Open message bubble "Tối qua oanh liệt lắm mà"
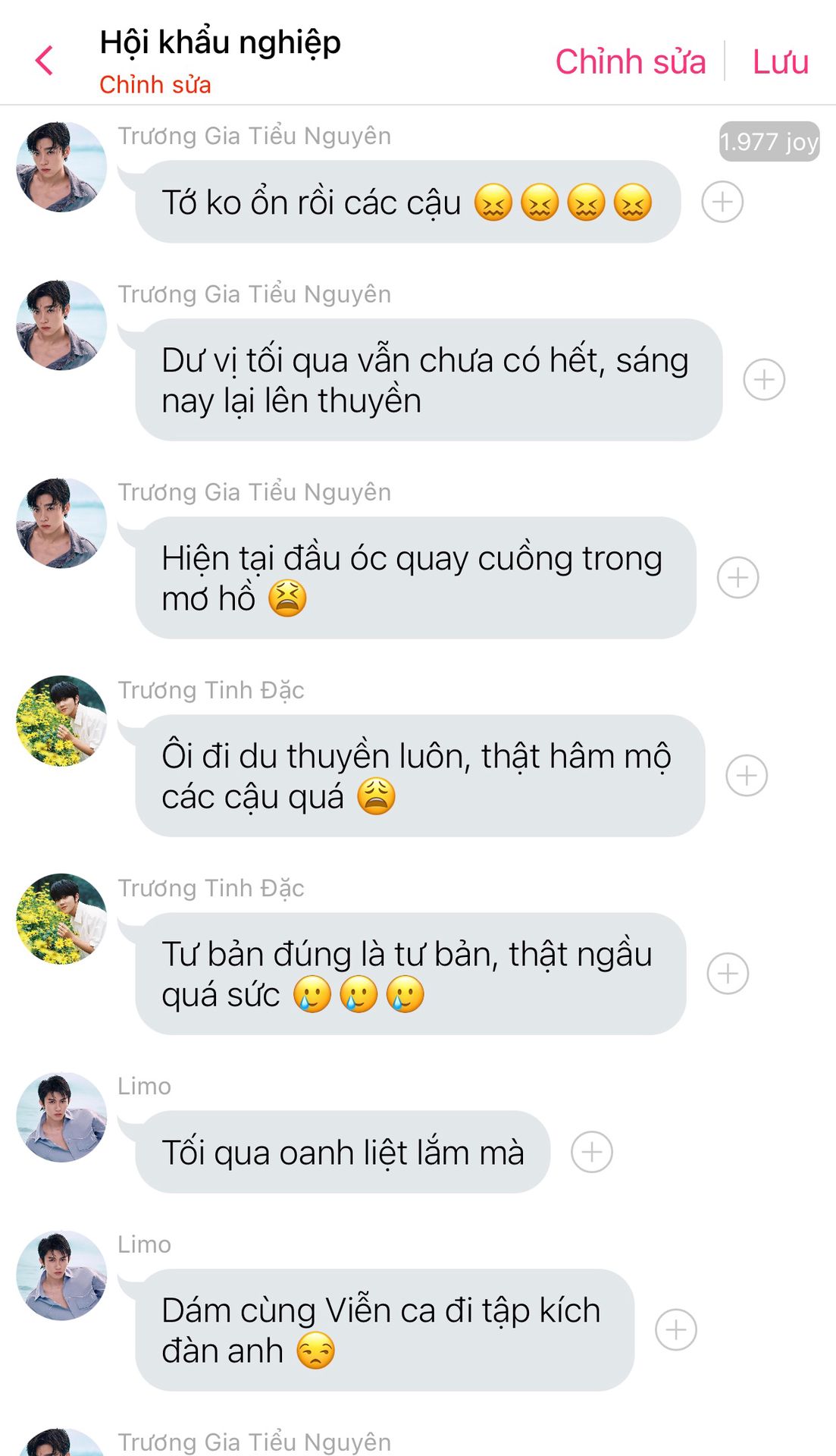The height and width of the screenshot is (1456, 836). point(343,1152)
